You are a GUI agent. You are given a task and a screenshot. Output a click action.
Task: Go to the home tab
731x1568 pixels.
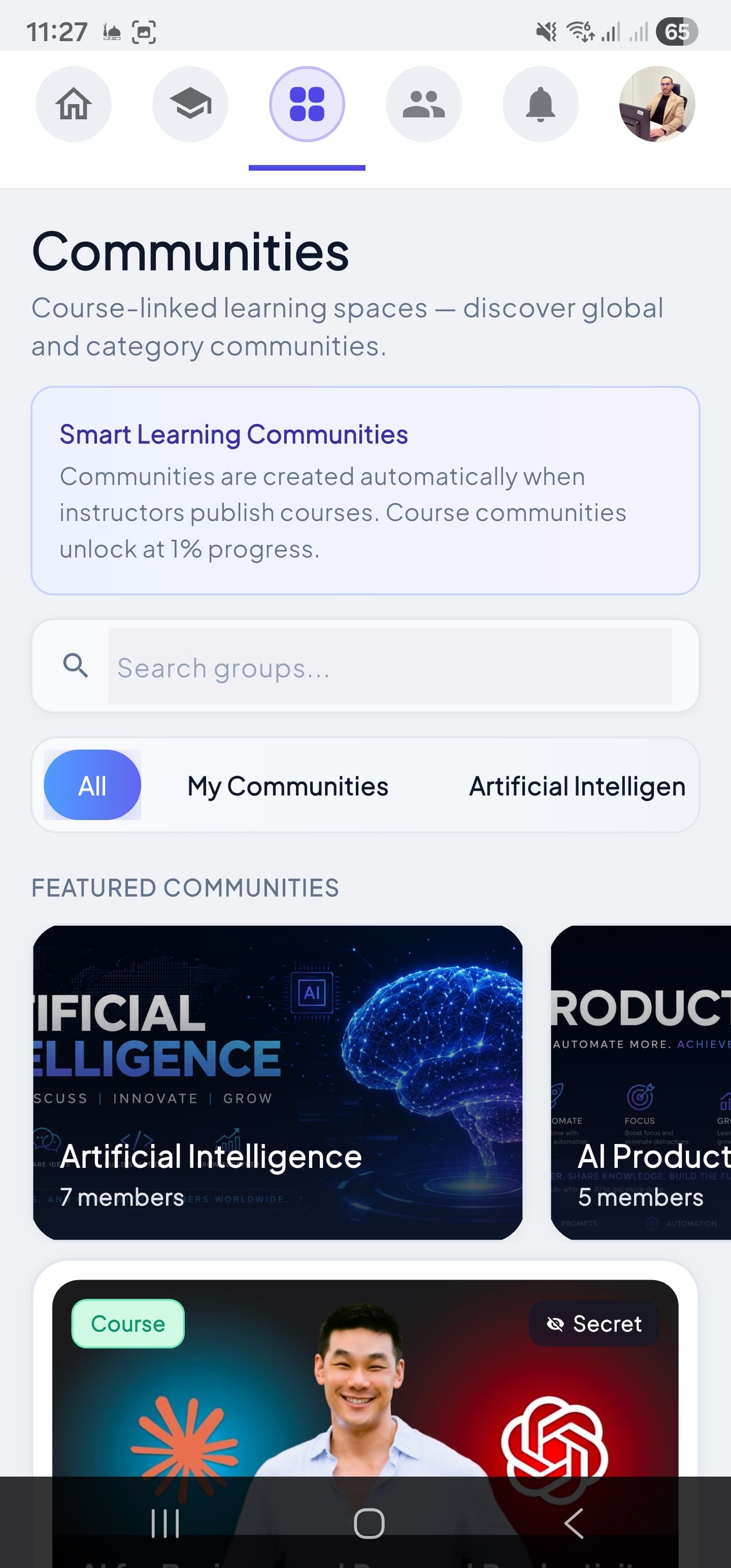(74, 104)
